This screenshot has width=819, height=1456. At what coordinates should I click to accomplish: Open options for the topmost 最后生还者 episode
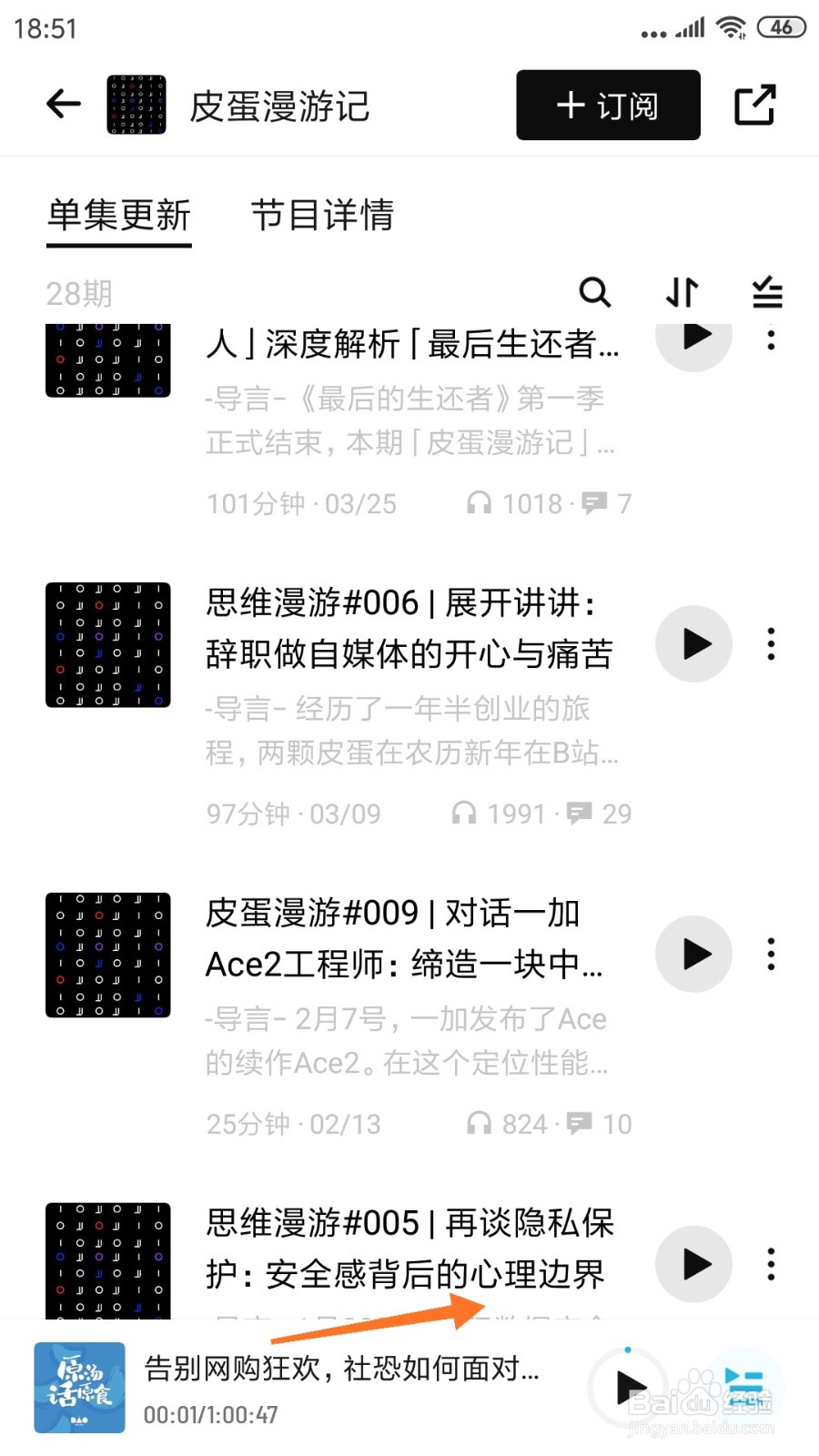[x=770, y=339]
